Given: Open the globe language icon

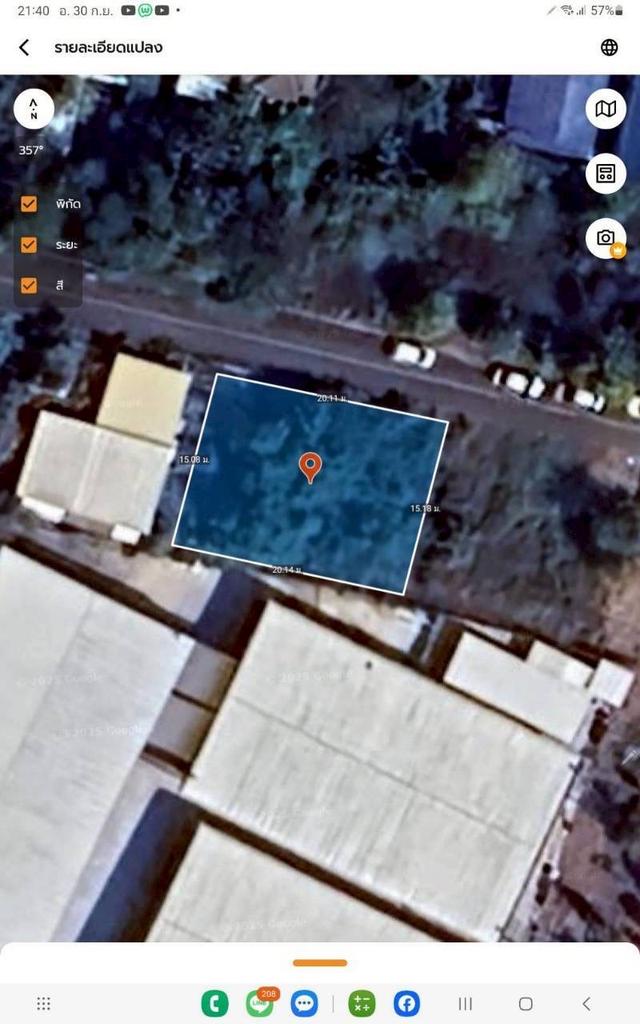Looking at the screenshot, I should click(x=609, y=47).
